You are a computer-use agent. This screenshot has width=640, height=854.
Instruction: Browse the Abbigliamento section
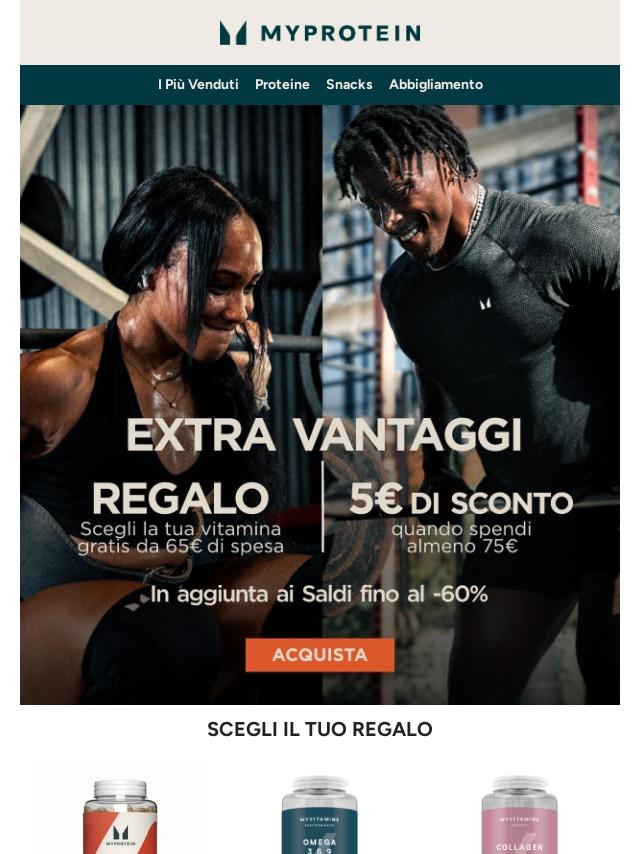point(436,85)
